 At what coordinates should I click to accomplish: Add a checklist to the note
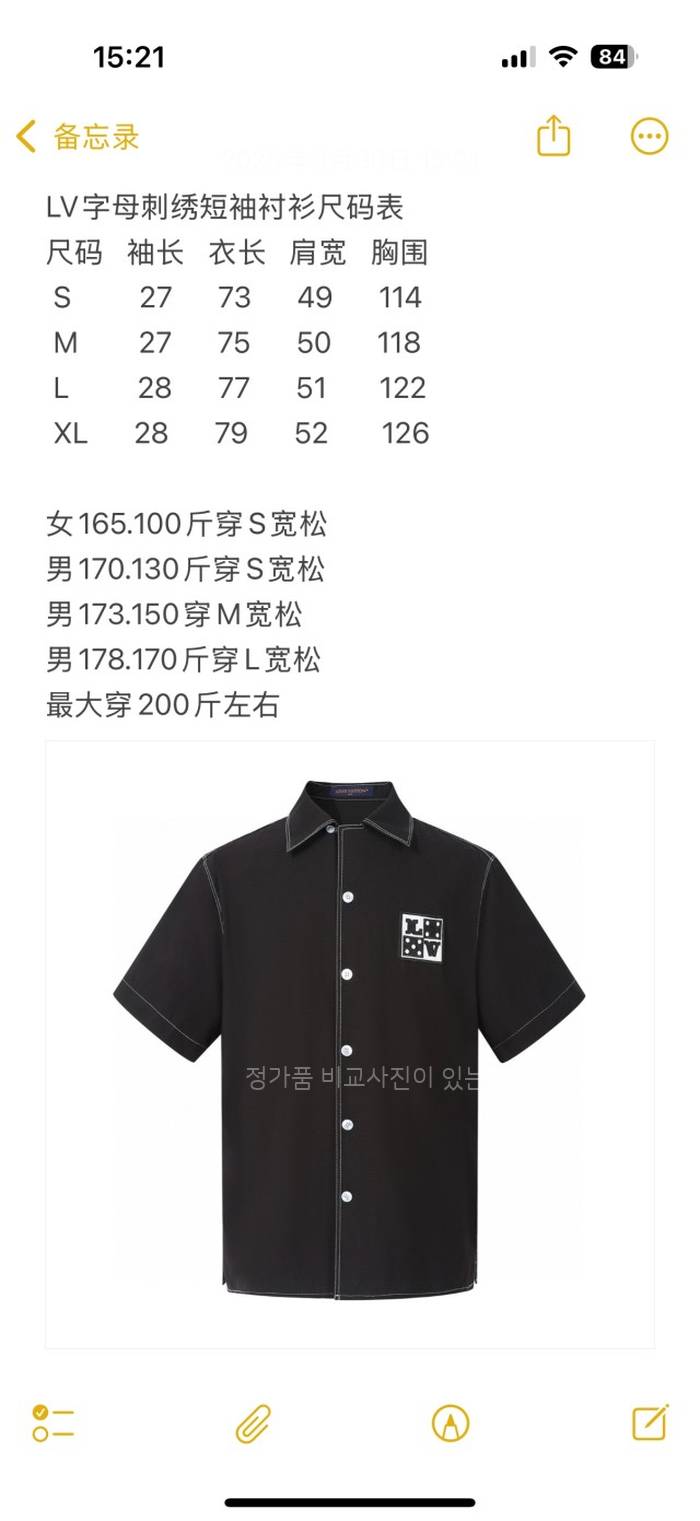pos(53,1422)
